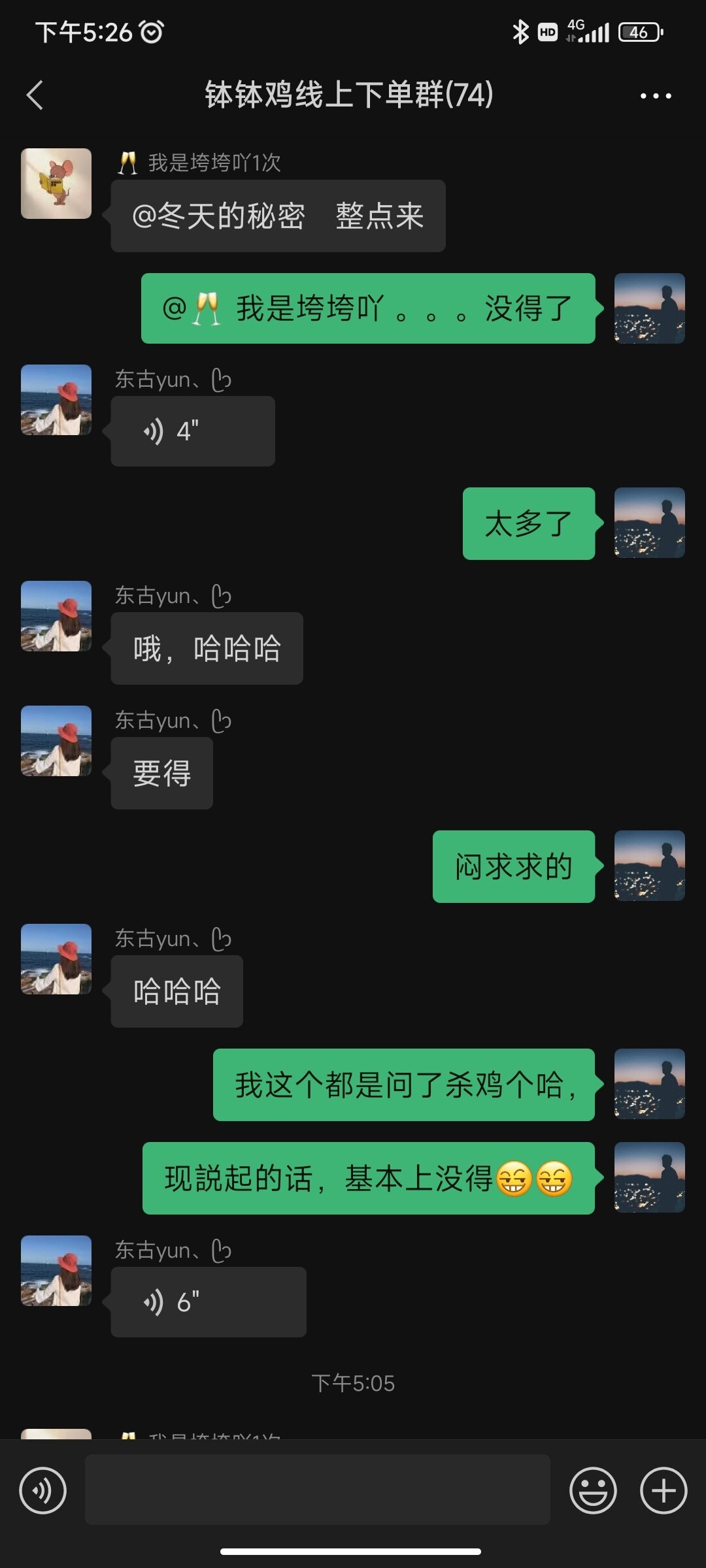Tap the message text field
The height and width of the screenshot is (1568, 706).
click(317, 1490)
